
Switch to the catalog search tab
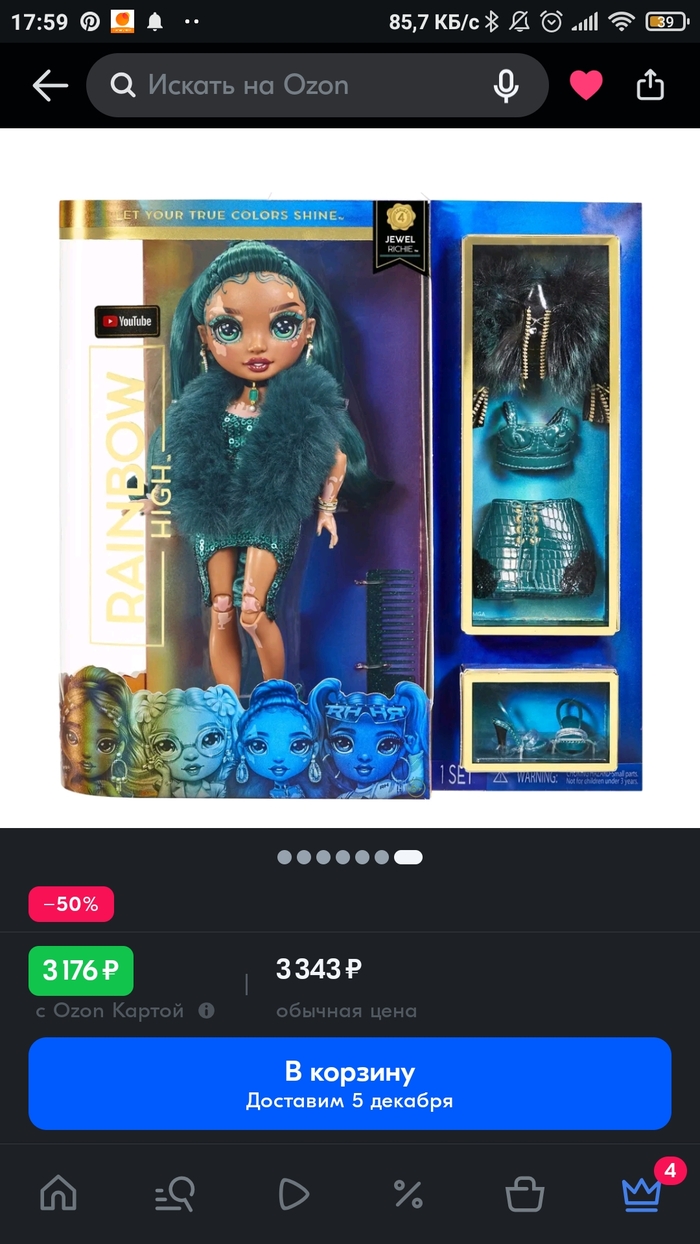point(174,1193)
